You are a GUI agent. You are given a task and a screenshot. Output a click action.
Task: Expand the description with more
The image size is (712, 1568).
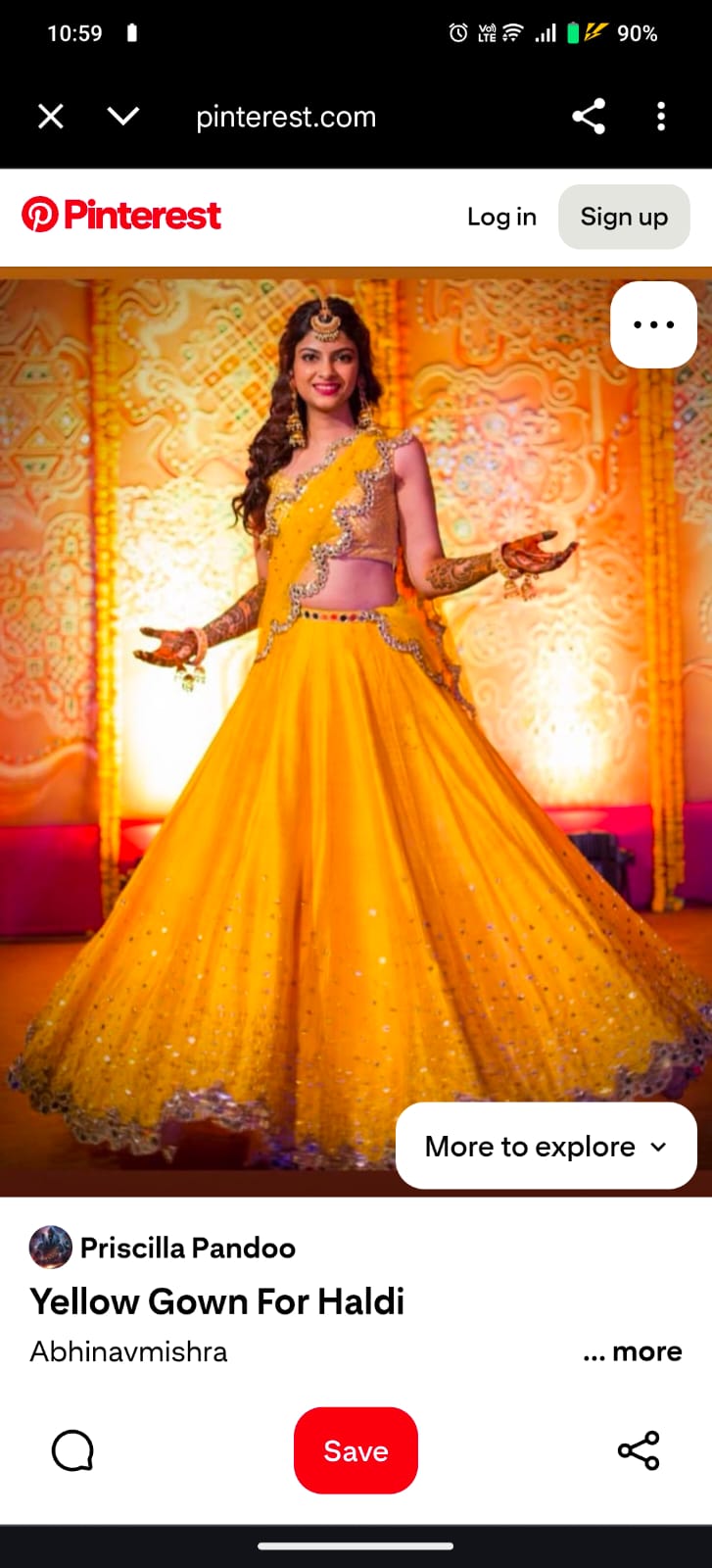point(633,1351)
